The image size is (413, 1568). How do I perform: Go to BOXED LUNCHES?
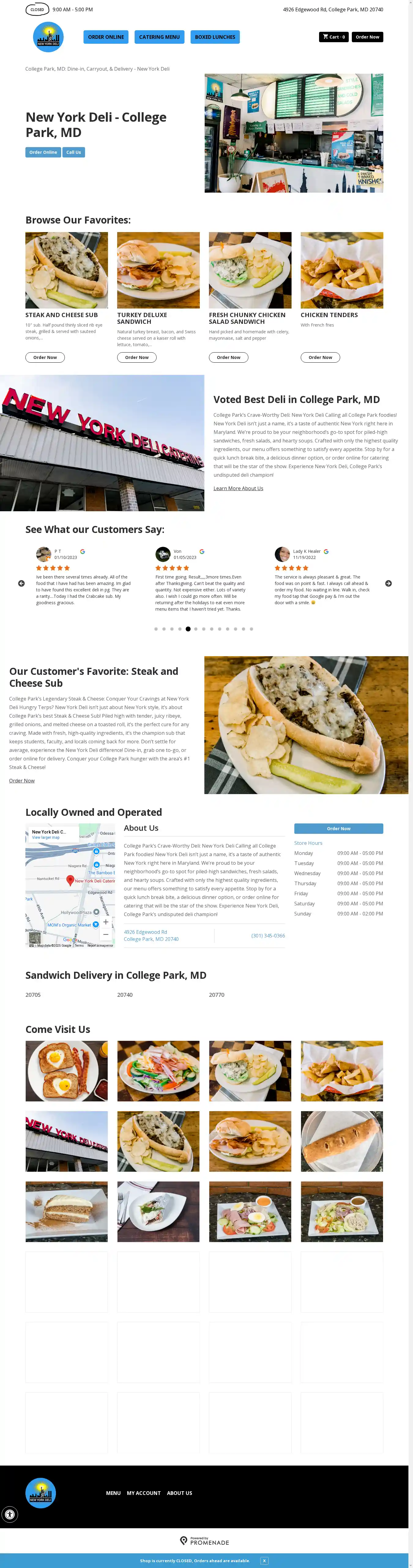pos(214,37)
